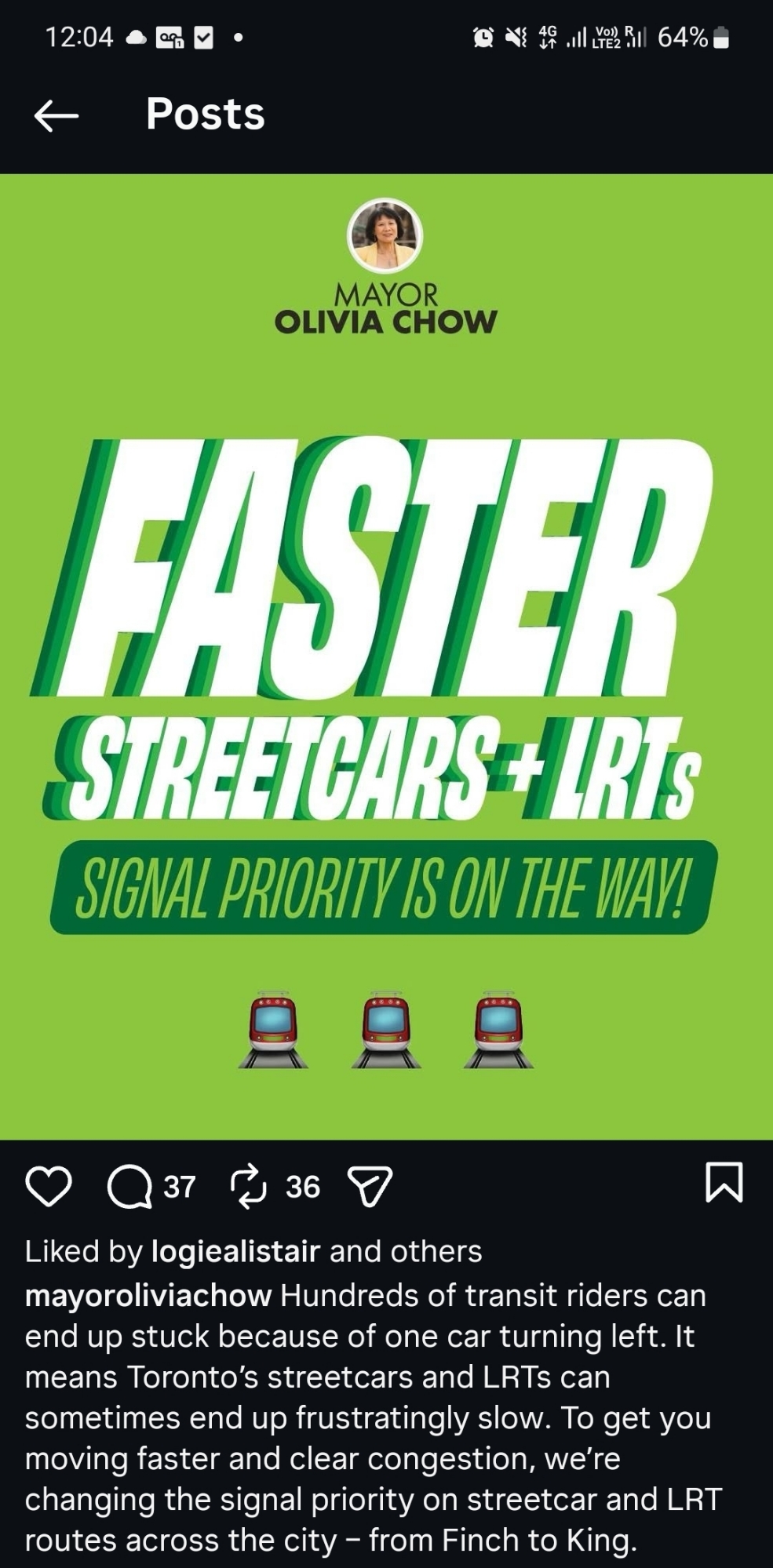773x1568 pixels.
Task: Open logiealistair's profile from likes
Action: [236, 1251]
